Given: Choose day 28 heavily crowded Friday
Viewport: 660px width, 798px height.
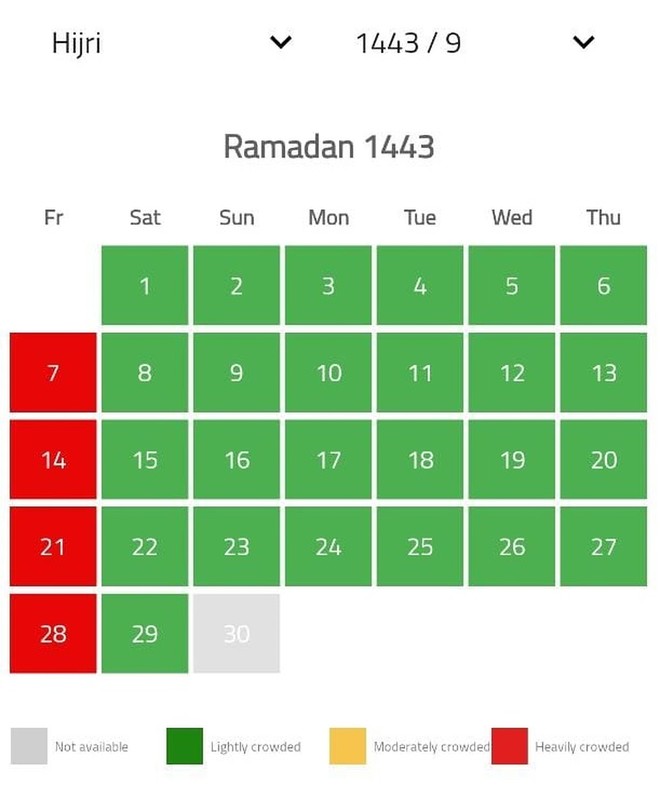Looking at the screenshot, I should click(x=53, y=634).
